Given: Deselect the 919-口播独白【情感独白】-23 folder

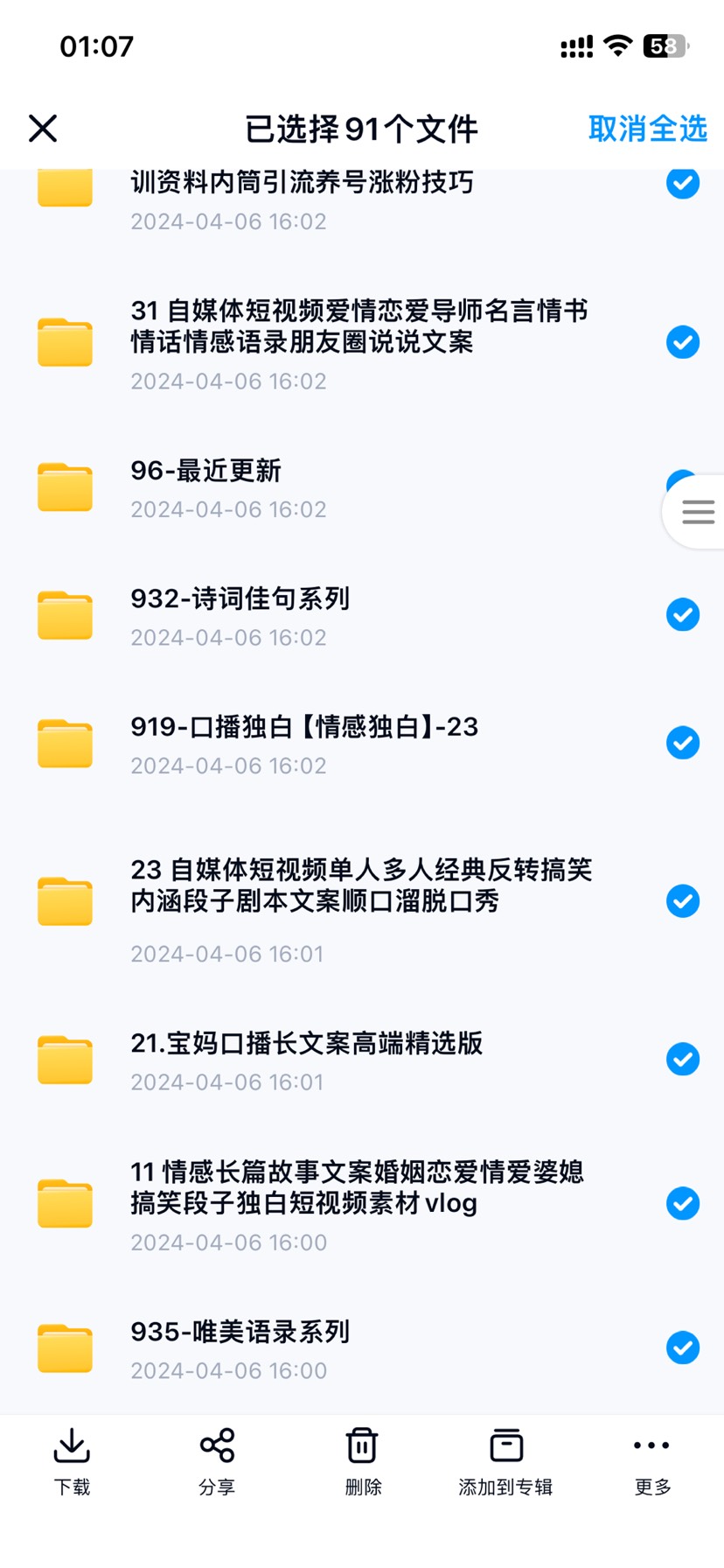Looking at the screenshot, I should [682, 742].
